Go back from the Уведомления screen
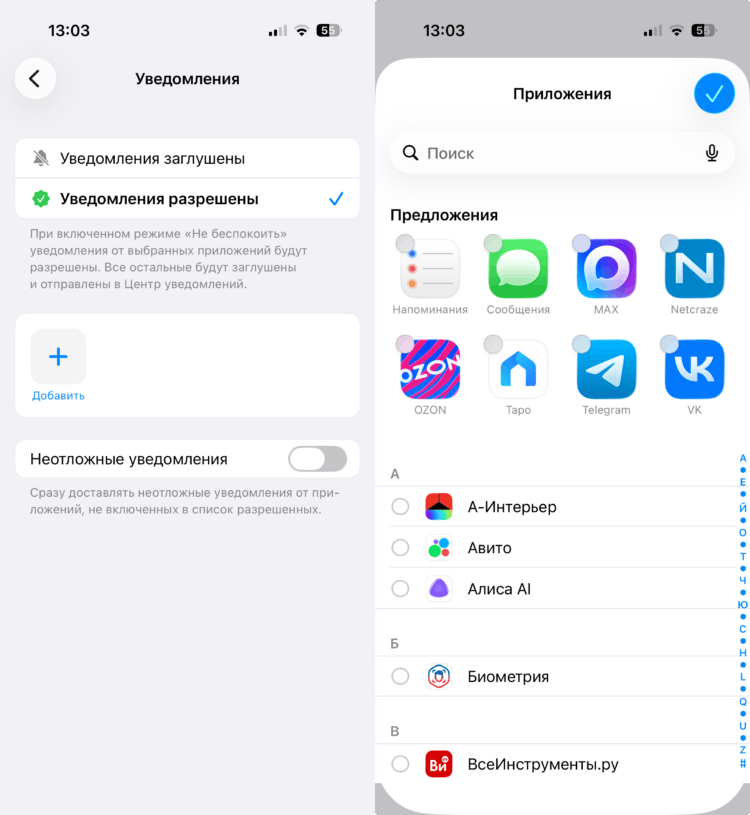 [x=35, y=79]
